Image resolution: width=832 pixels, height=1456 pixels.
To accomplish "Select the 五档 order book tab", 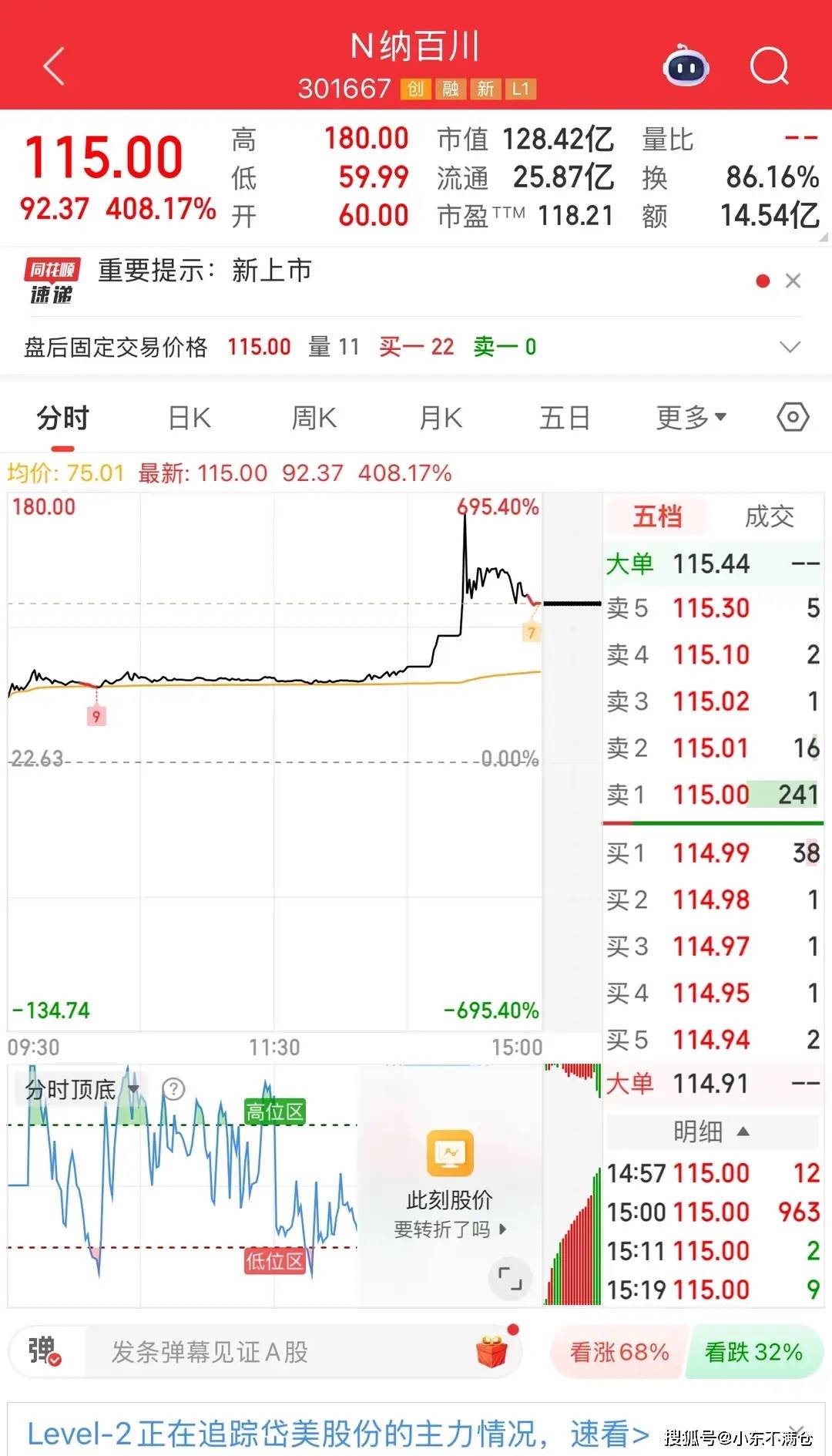I will click(x=657, y=516).
